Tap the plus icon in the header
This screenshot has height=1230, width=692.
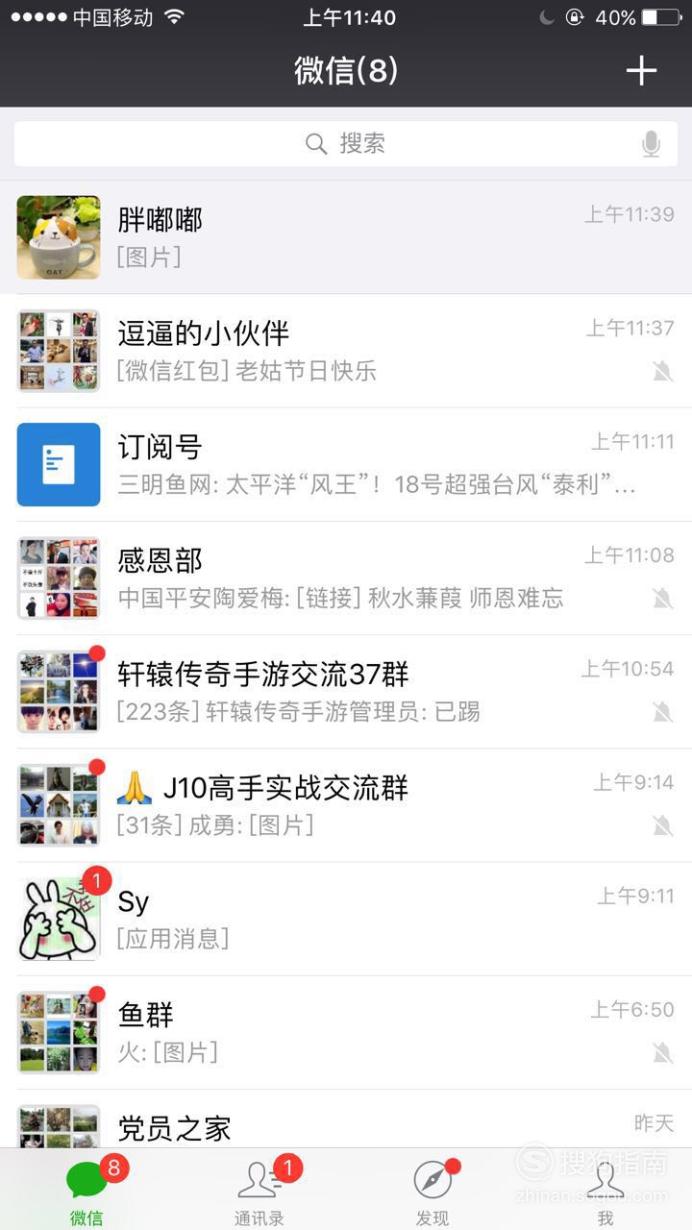[641, 70]
